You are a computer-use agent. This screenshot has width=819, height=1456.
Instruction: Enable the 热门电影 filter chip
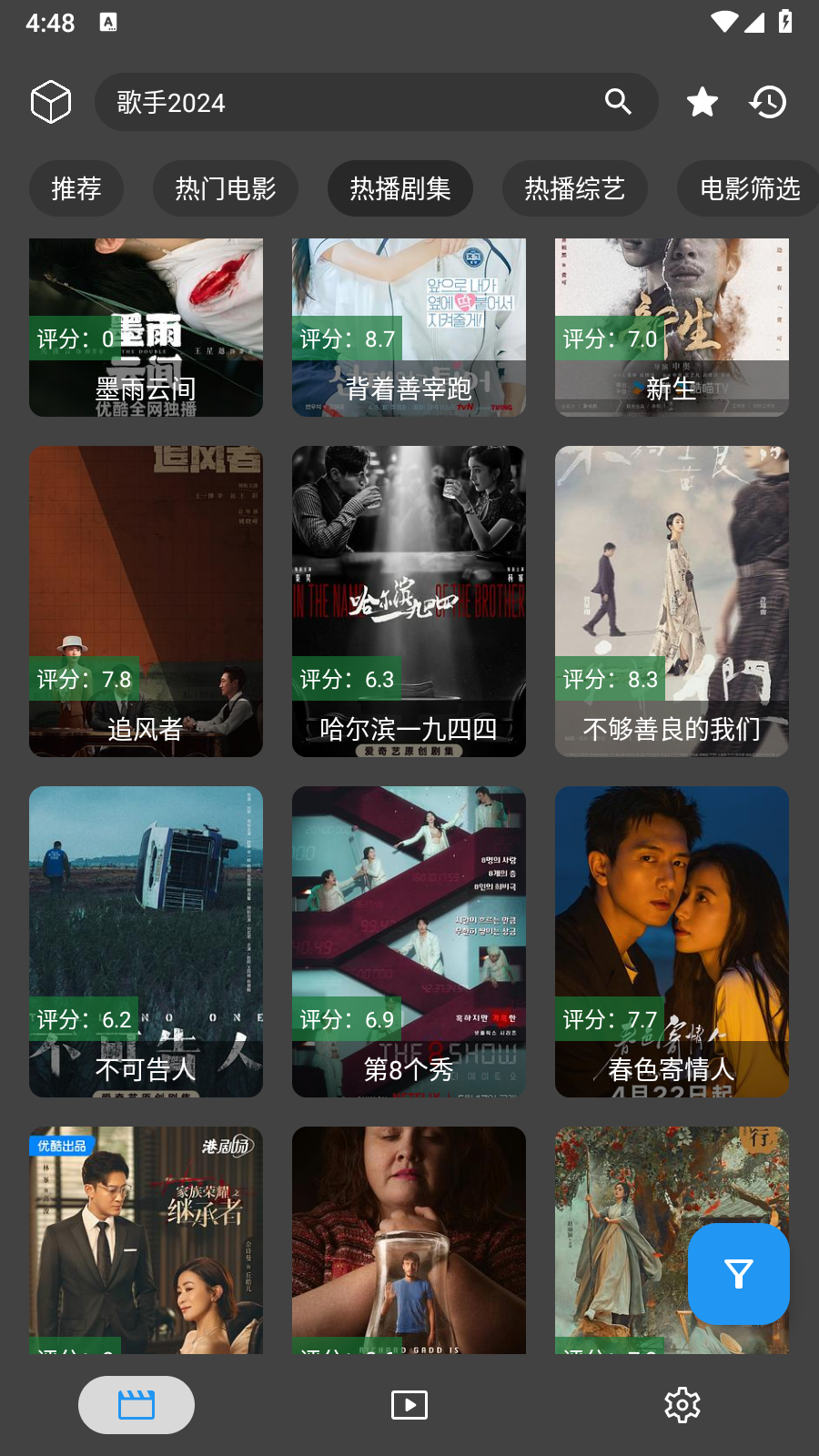(x=226, y=188)
